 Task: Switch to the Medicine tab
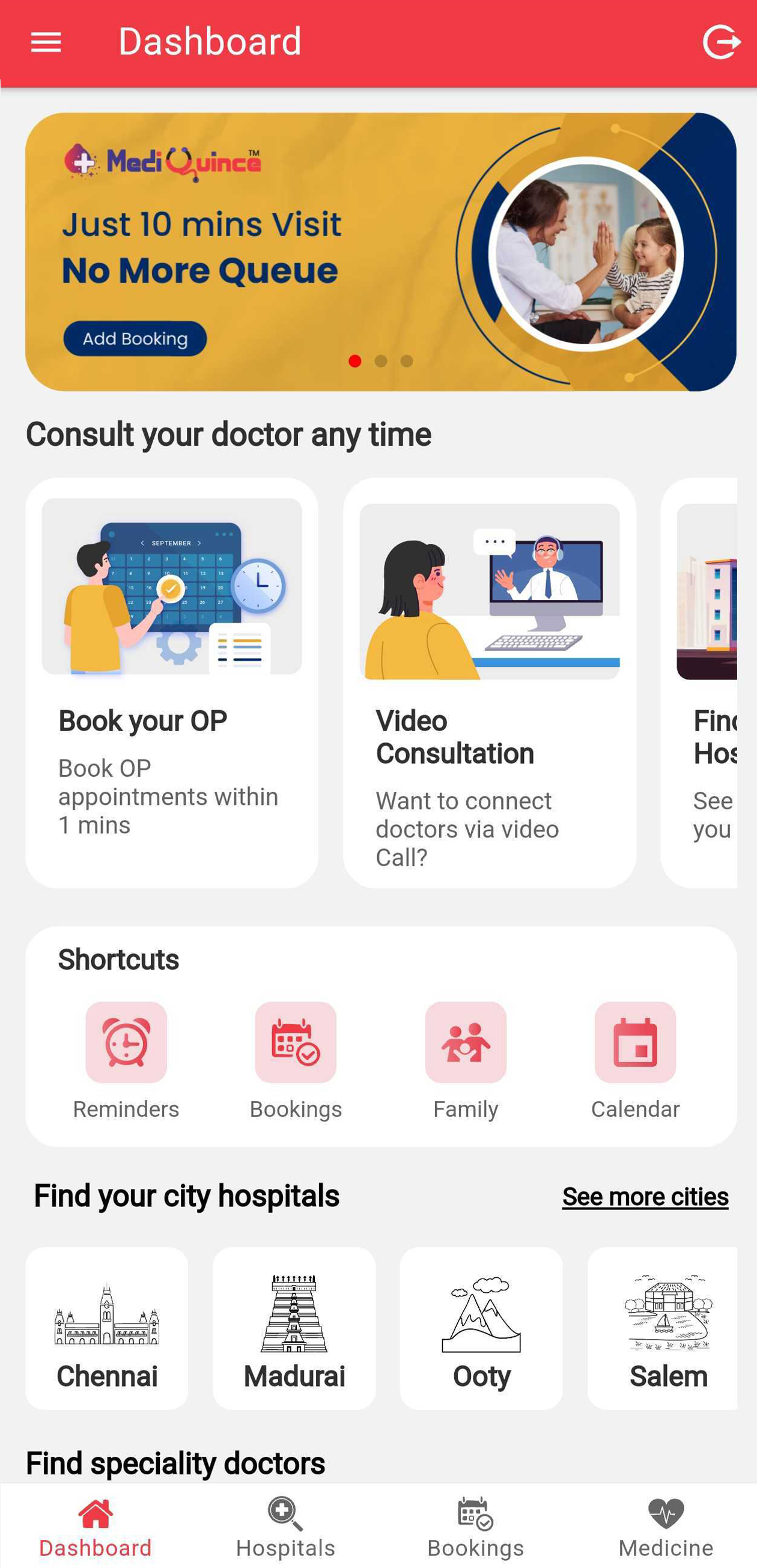coord(666,1527)
